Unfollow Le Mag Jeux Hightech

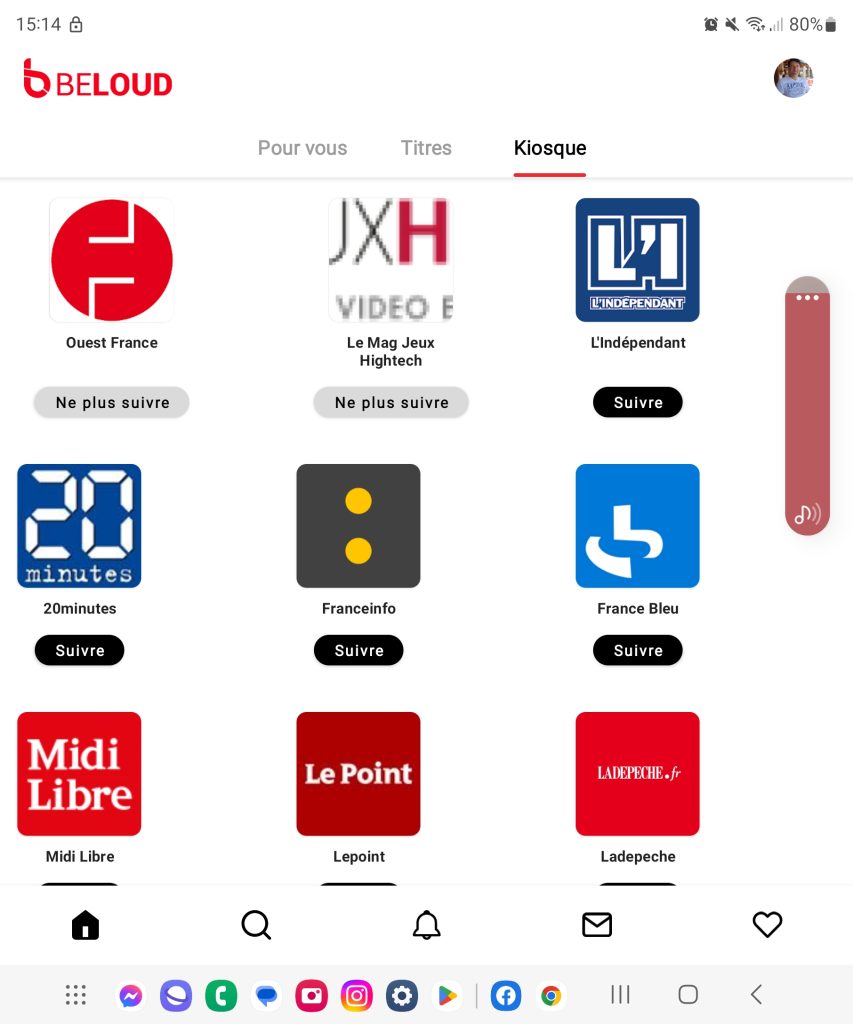pyautogui.click(x=390, y=402)
